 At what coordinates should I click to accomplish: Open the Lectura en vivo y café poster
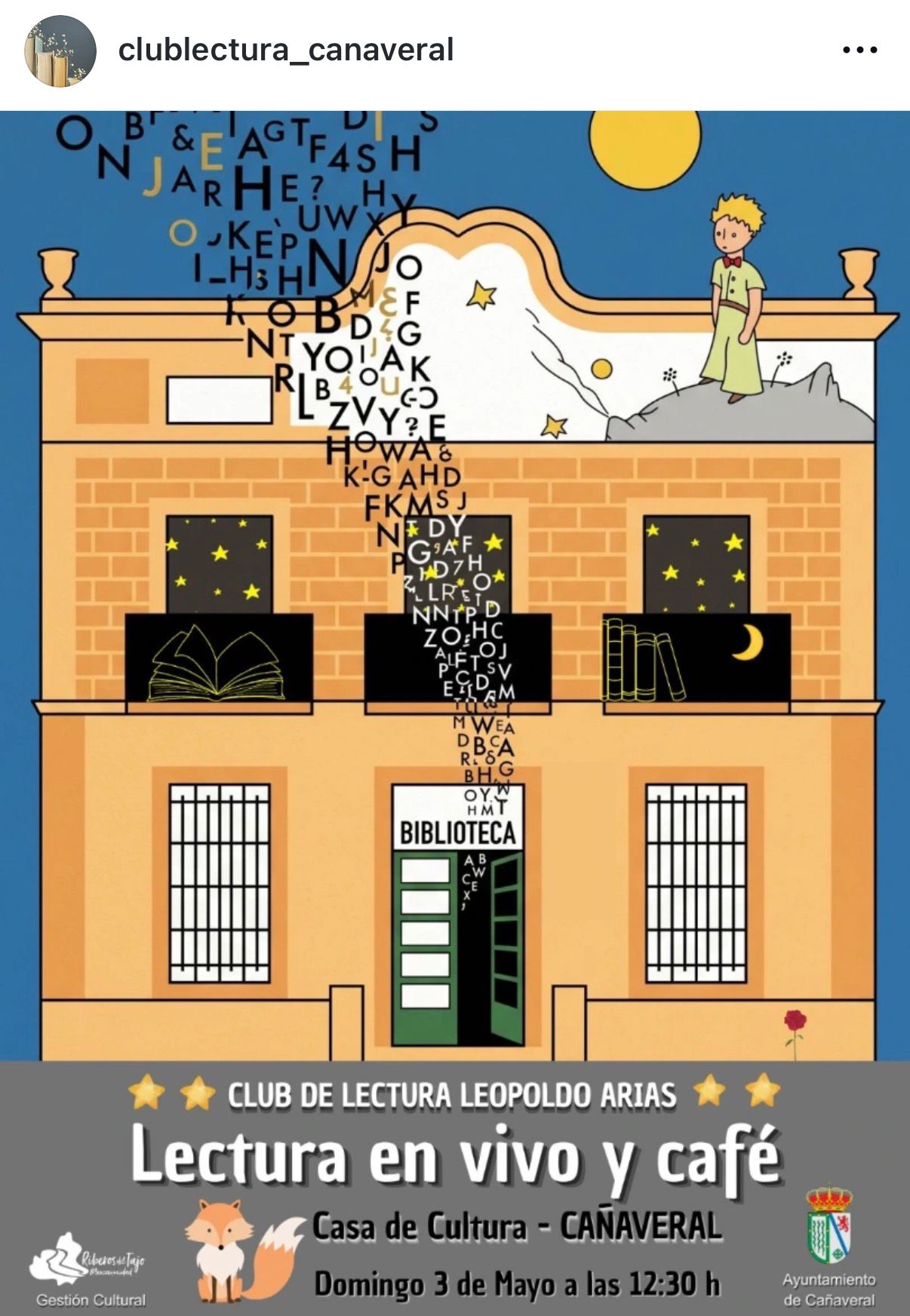[x=455, y=713]
